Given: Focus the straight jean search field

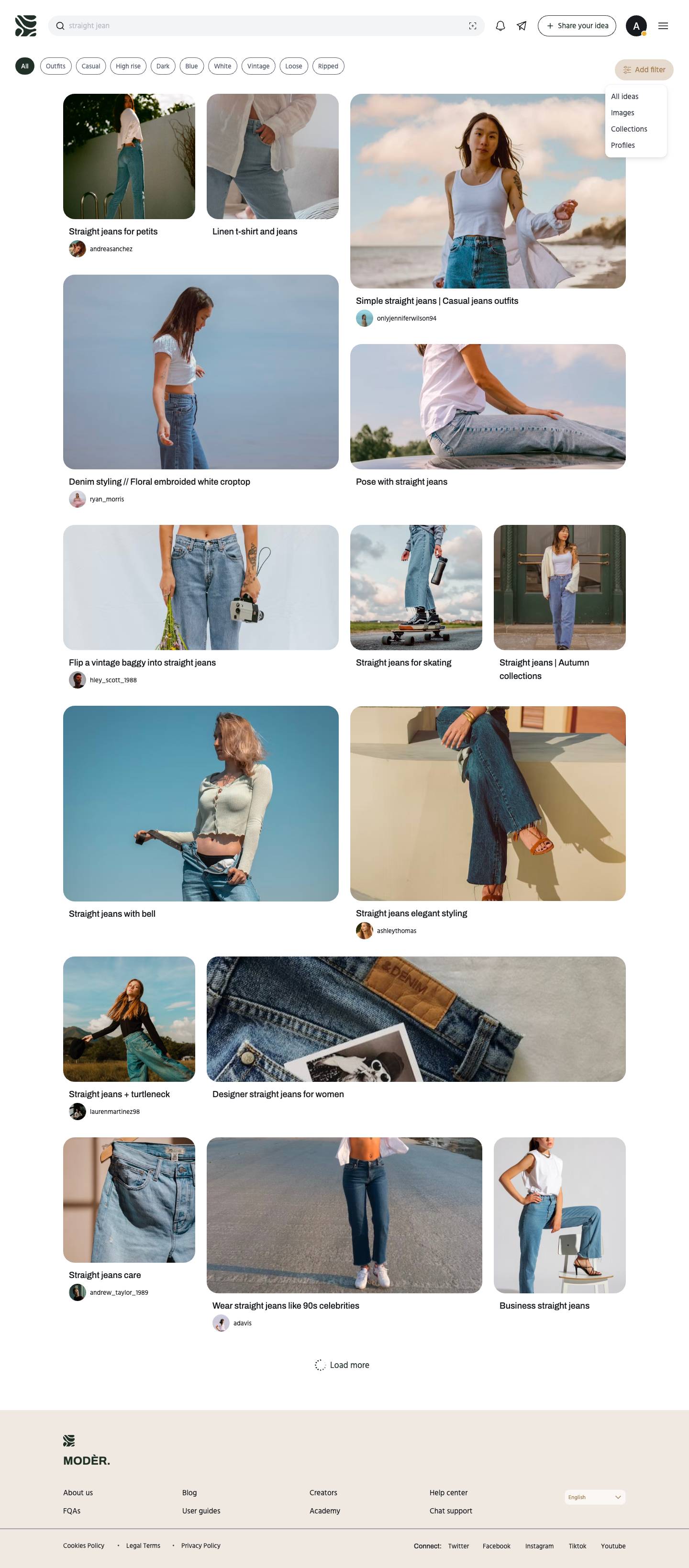Looking at the screenshot, I should click(262, 25).
